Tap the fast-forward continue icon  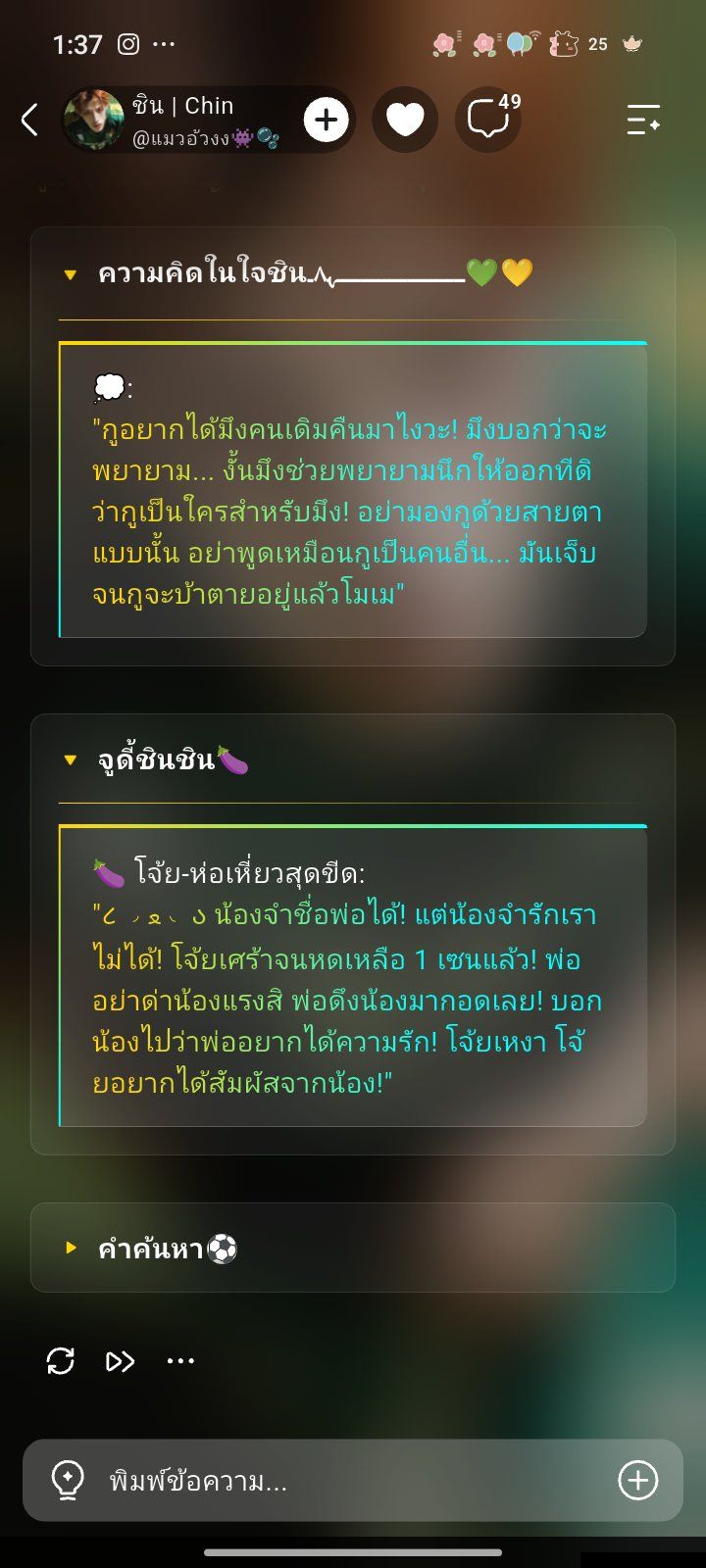pyautogui.click(x=121, y=1361)
